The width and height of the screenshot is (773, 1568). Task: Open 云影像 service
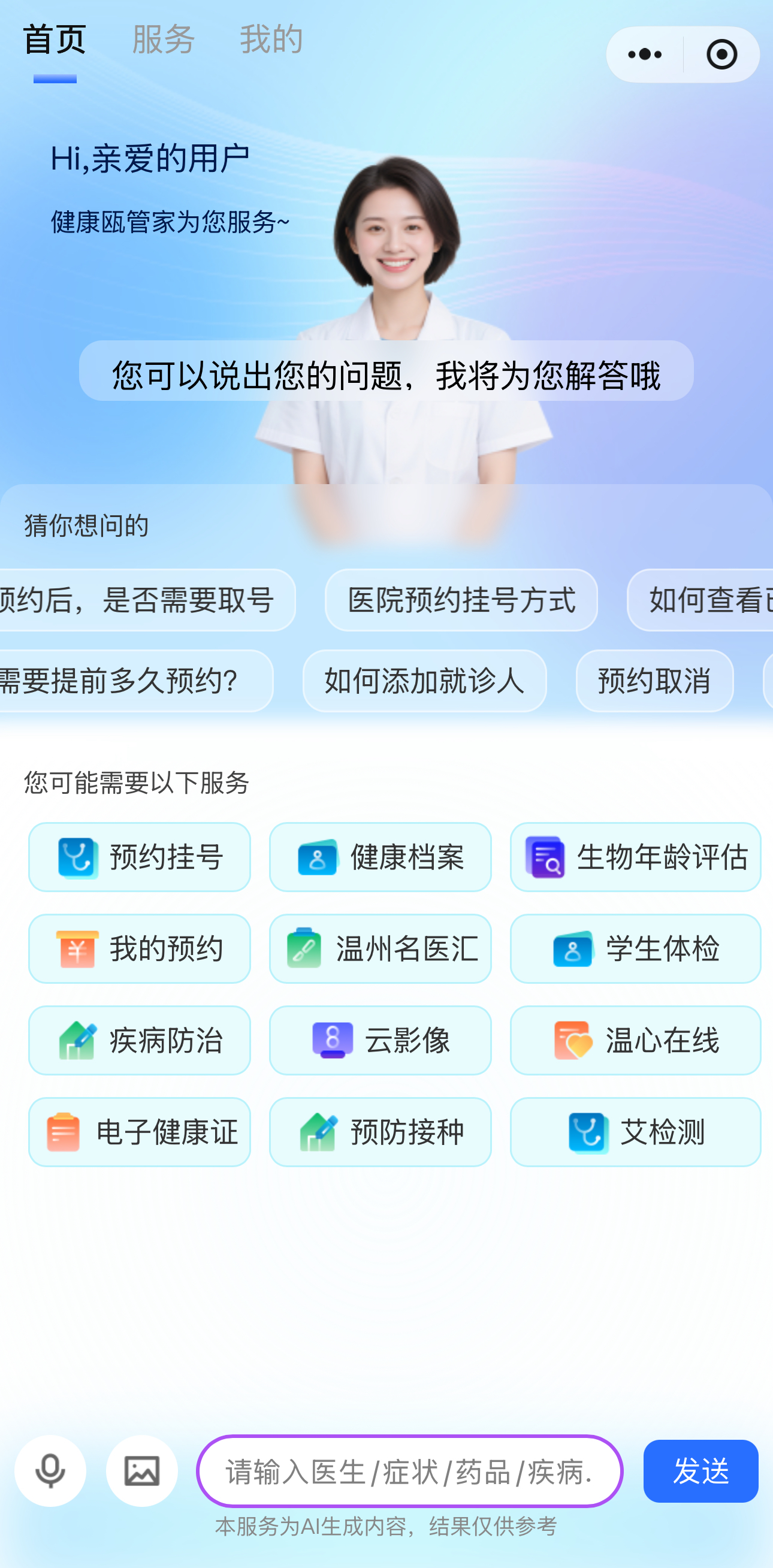click(380, 1040)
